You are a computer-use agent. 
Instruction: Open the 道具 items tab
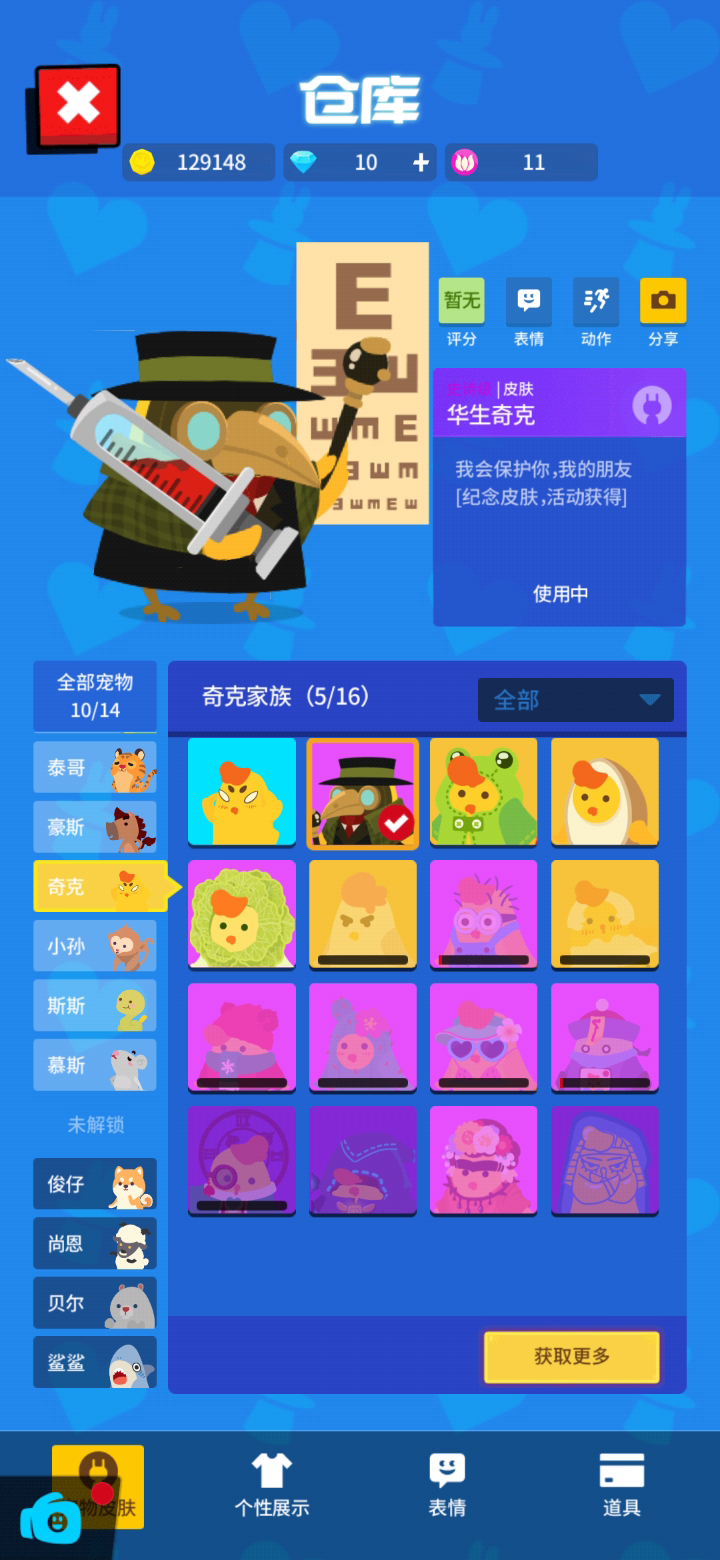click(621, 1484)
